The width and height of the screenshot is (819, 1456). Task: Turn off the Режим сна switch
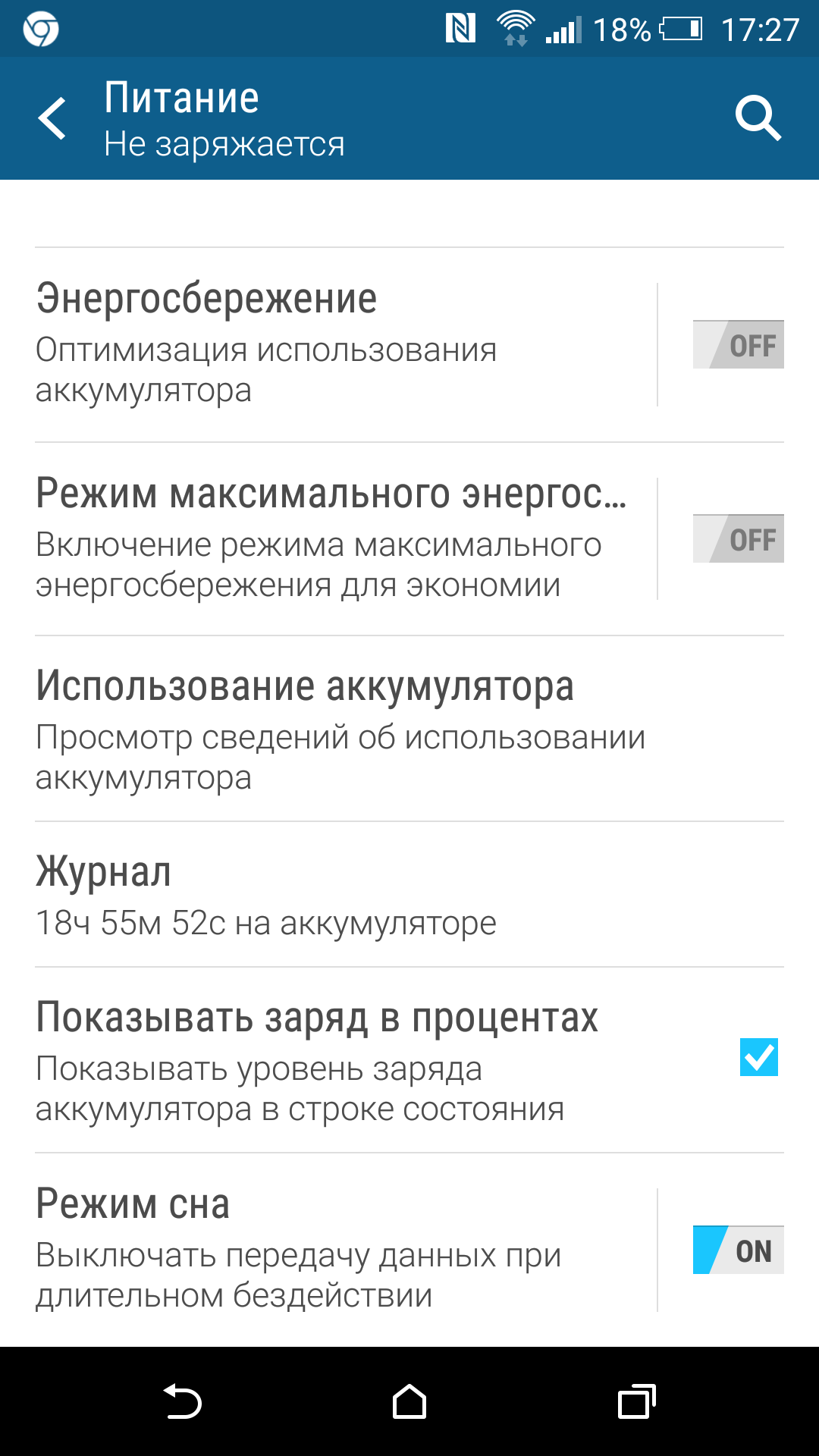pos(738,1250)
